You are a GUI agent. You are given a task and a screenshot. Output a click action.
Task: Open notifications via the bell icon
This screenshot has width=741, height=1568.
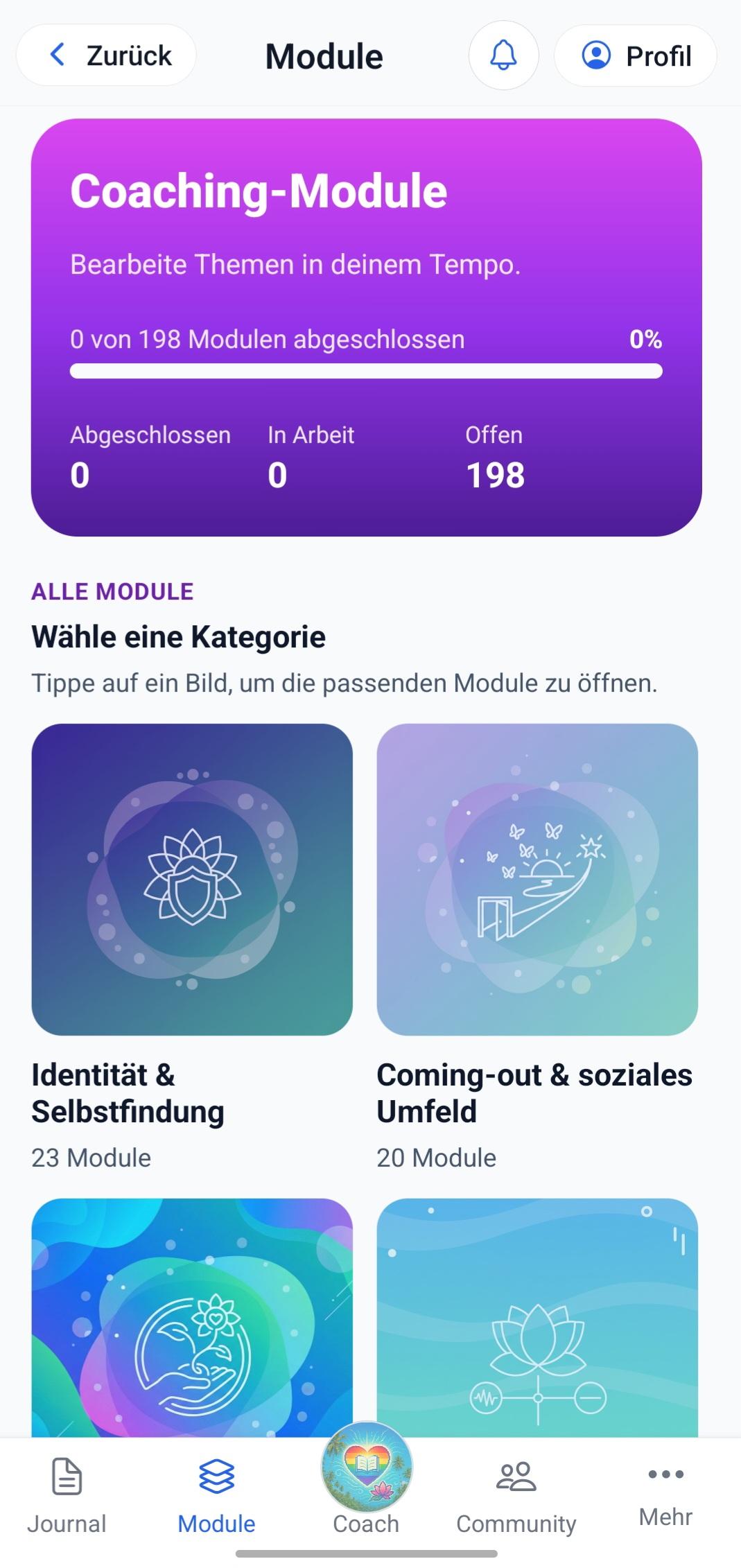point(503,55)
